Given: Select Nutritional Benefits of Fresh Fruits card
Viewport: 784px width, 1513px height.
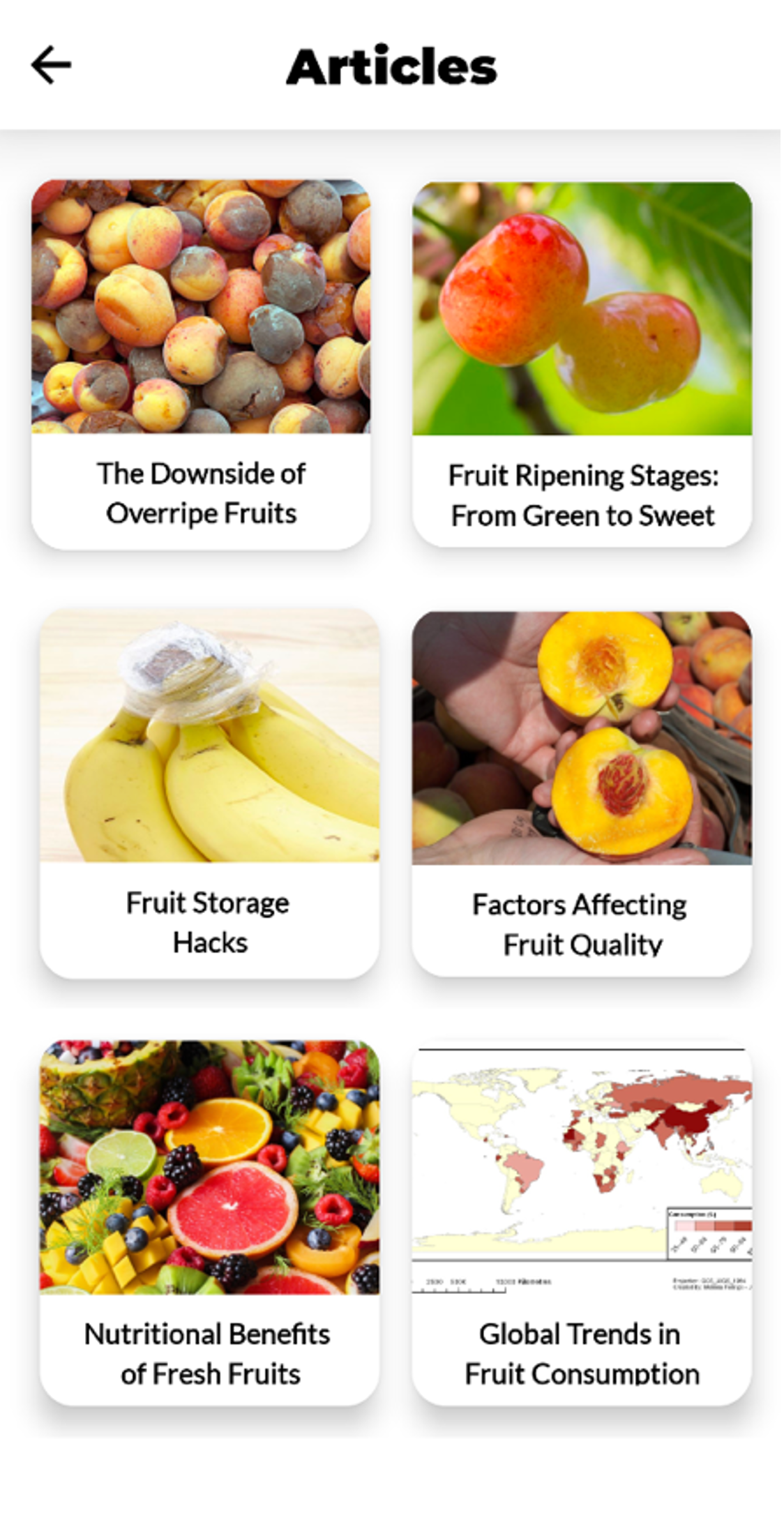Looking at the screenshot, I should click(209, 1222).
